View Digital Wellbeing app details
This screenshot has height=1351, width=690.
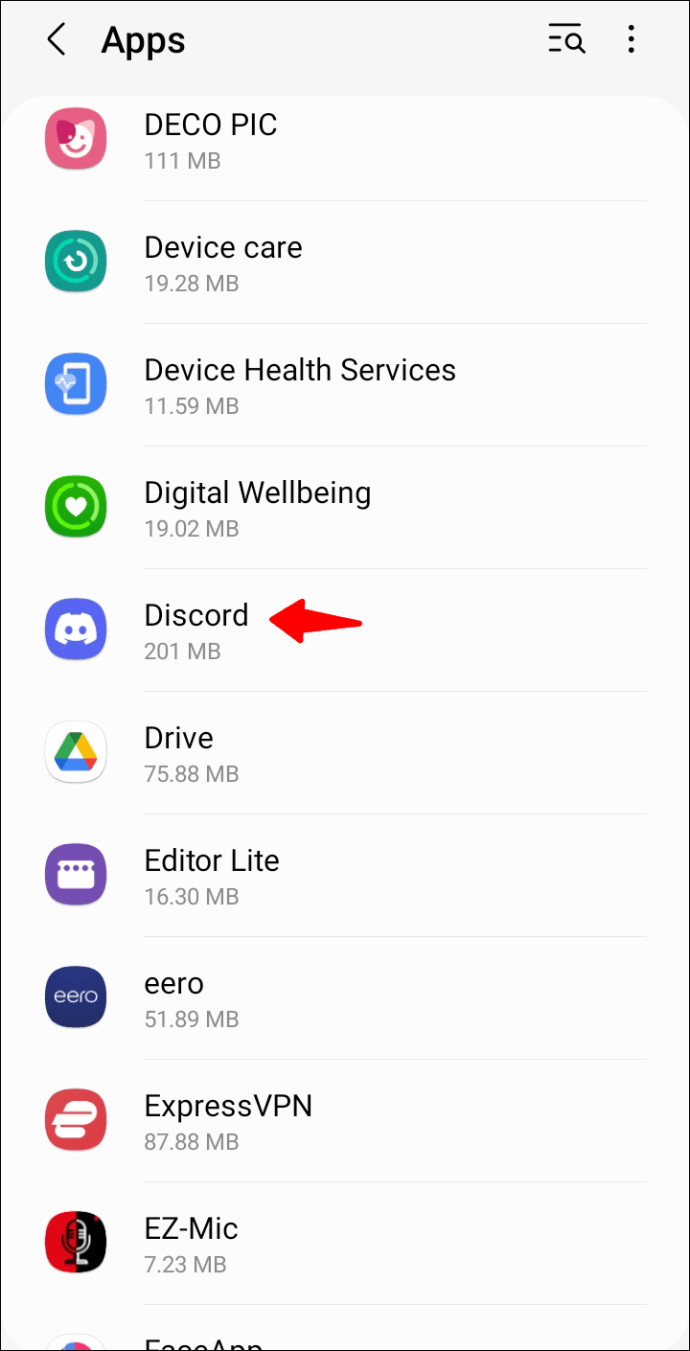(345, 508)
